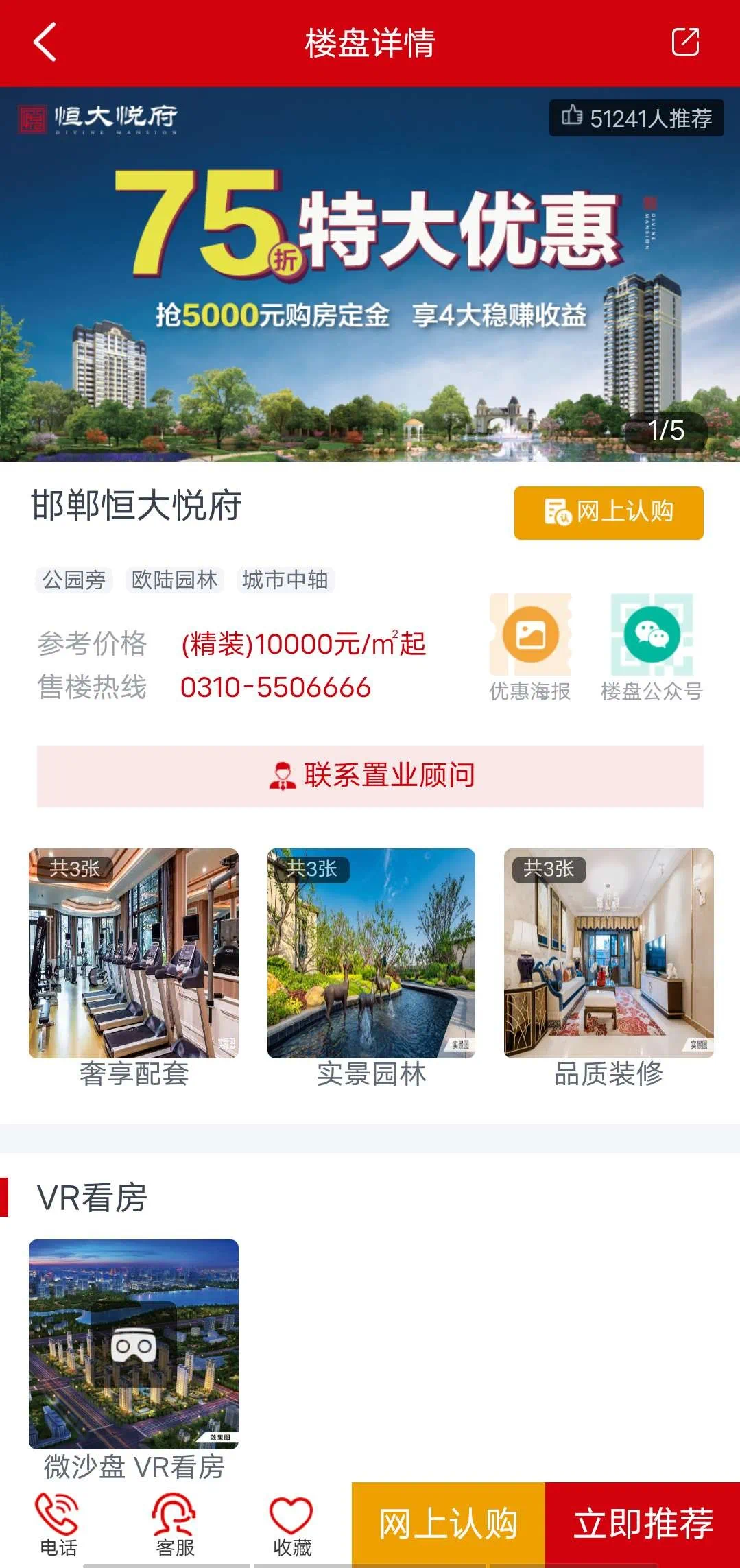Tap the red 立即推荐 button
The image size is (740, 1568).
point(643,1524)
